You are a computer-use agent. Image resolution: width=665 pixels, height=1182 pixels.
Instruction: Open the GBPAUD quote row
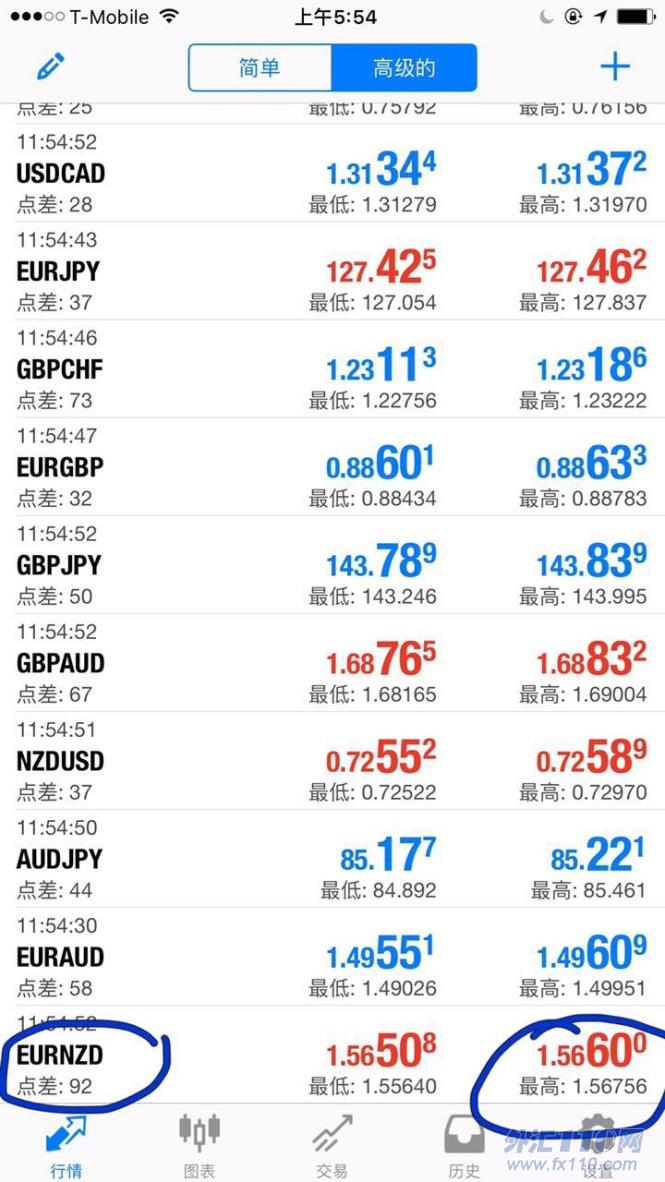[x=332, y=663]
